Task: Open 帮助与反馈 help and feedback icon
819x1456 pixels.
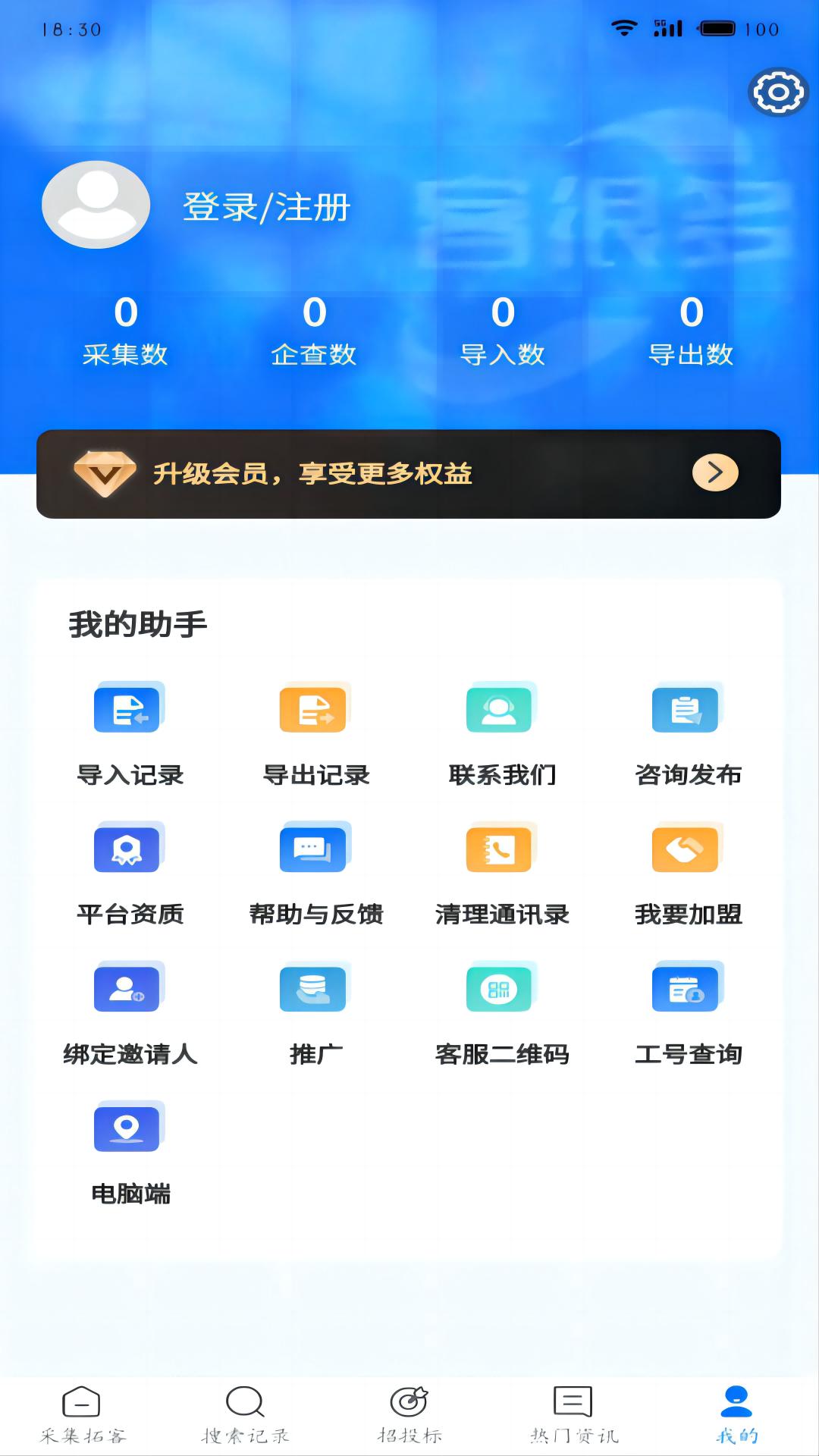Action: (312, 849)
